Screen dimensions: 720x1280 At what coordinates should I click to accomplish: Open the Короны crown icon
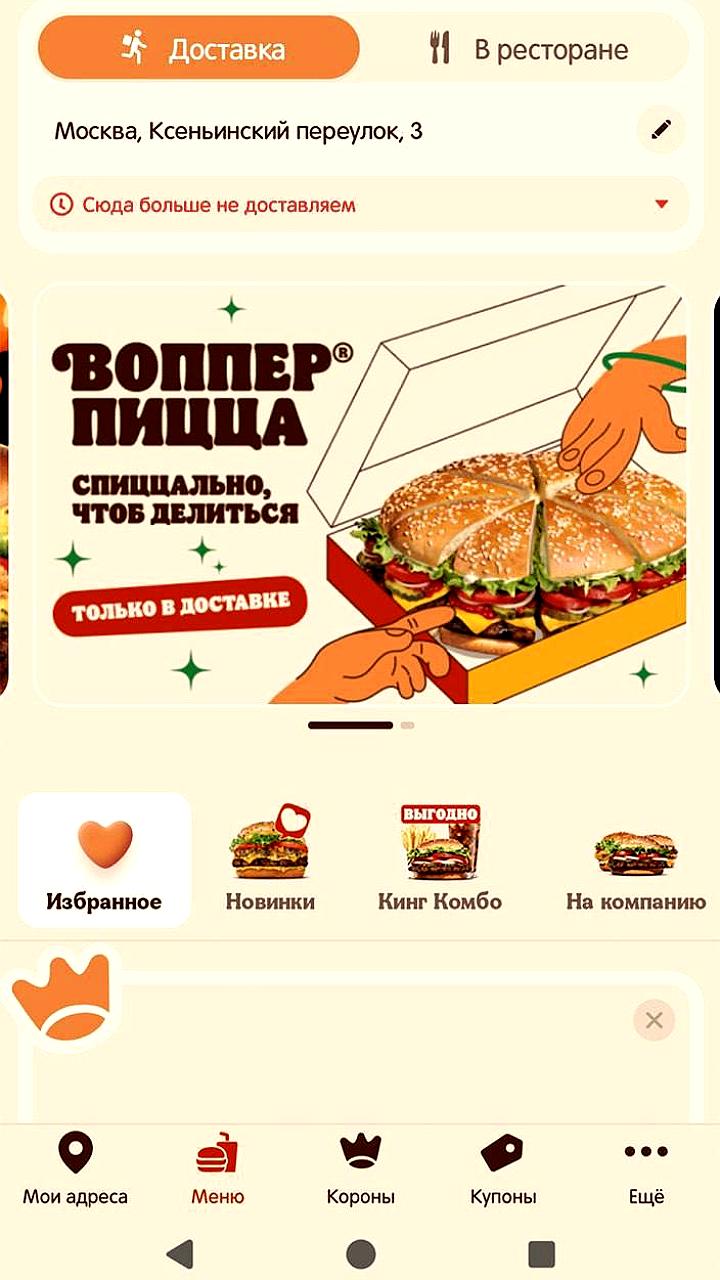(360, 1151)
